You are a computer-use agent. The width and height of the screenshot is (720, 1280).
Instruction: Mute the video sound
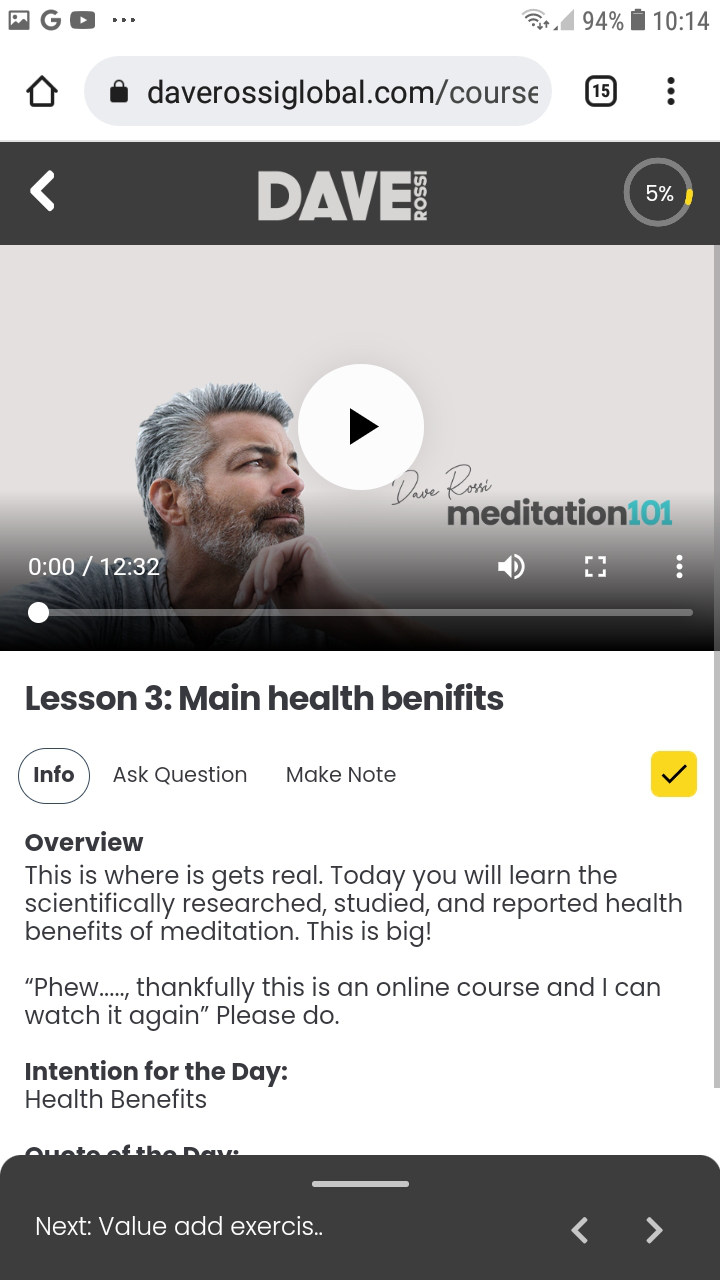click(511, 567)
